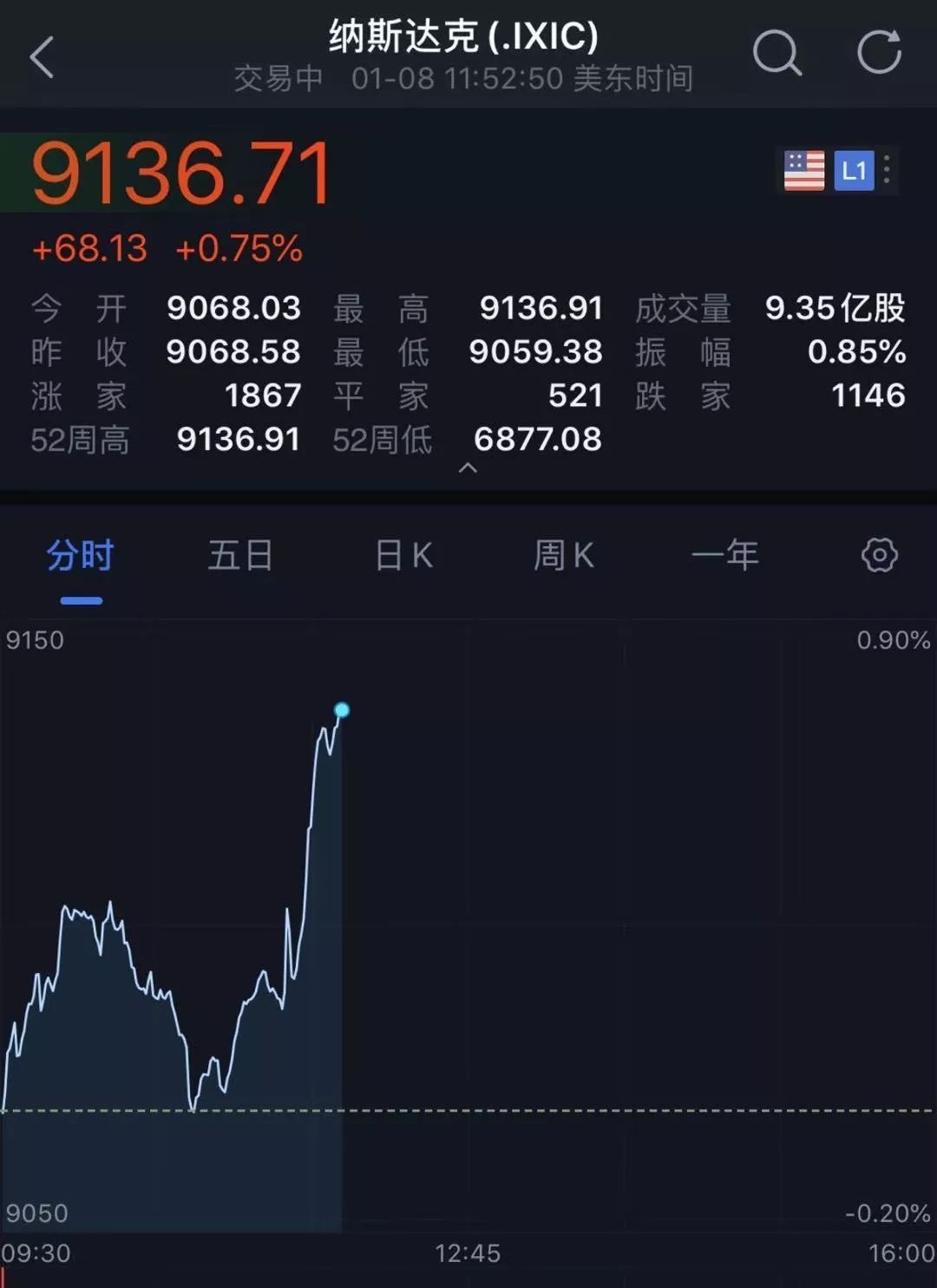Image resolution: width=937 pixels, height=1288 pixels.
Task: Refresh the Nasdaq quote data
Action: [879, 52]
